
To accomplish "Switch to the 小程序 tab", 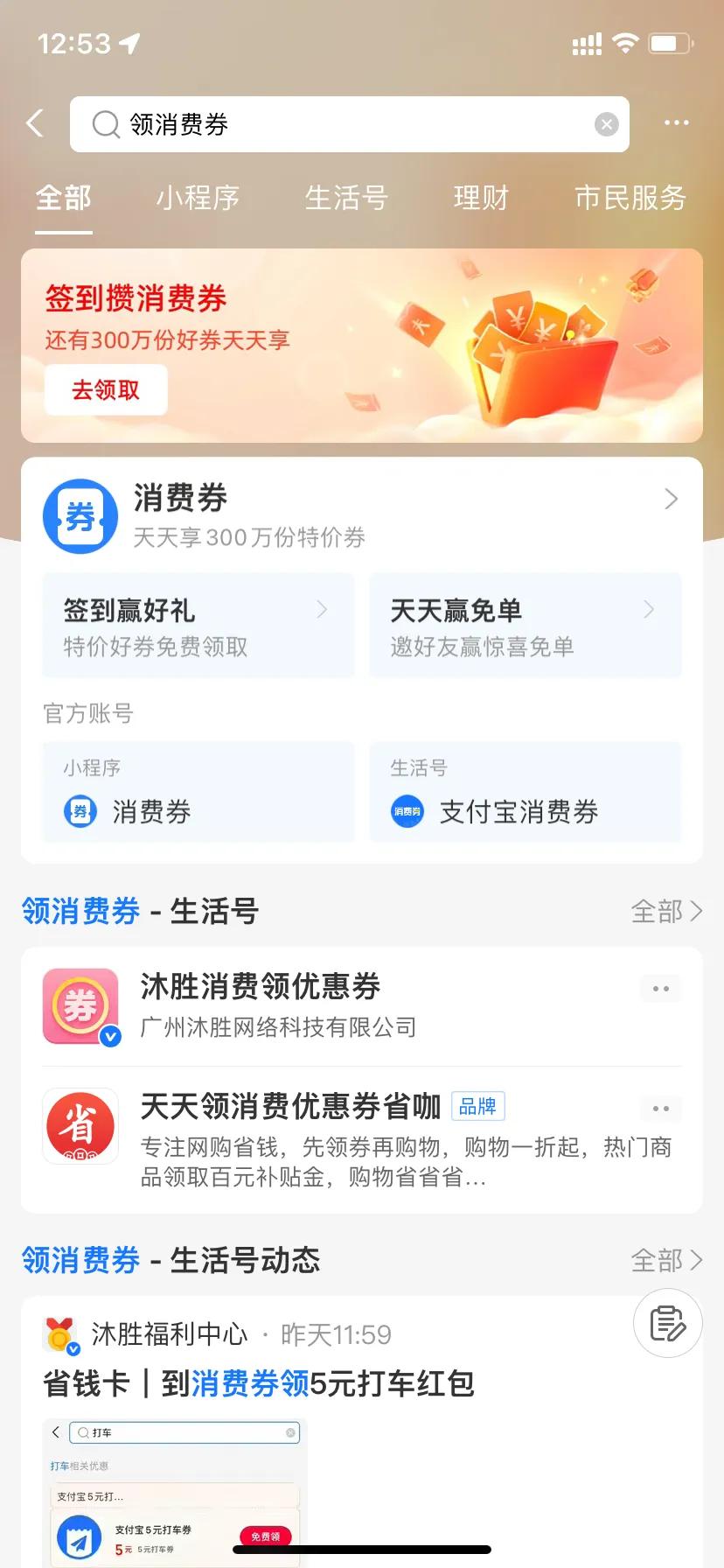I will (198, 199).
